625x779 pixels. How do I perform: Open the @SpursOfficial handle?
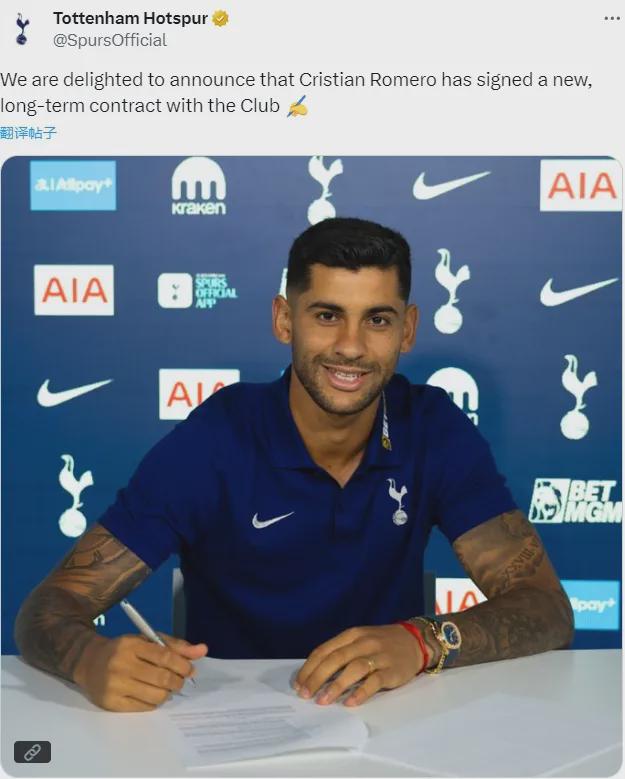[x=110, y=41]
